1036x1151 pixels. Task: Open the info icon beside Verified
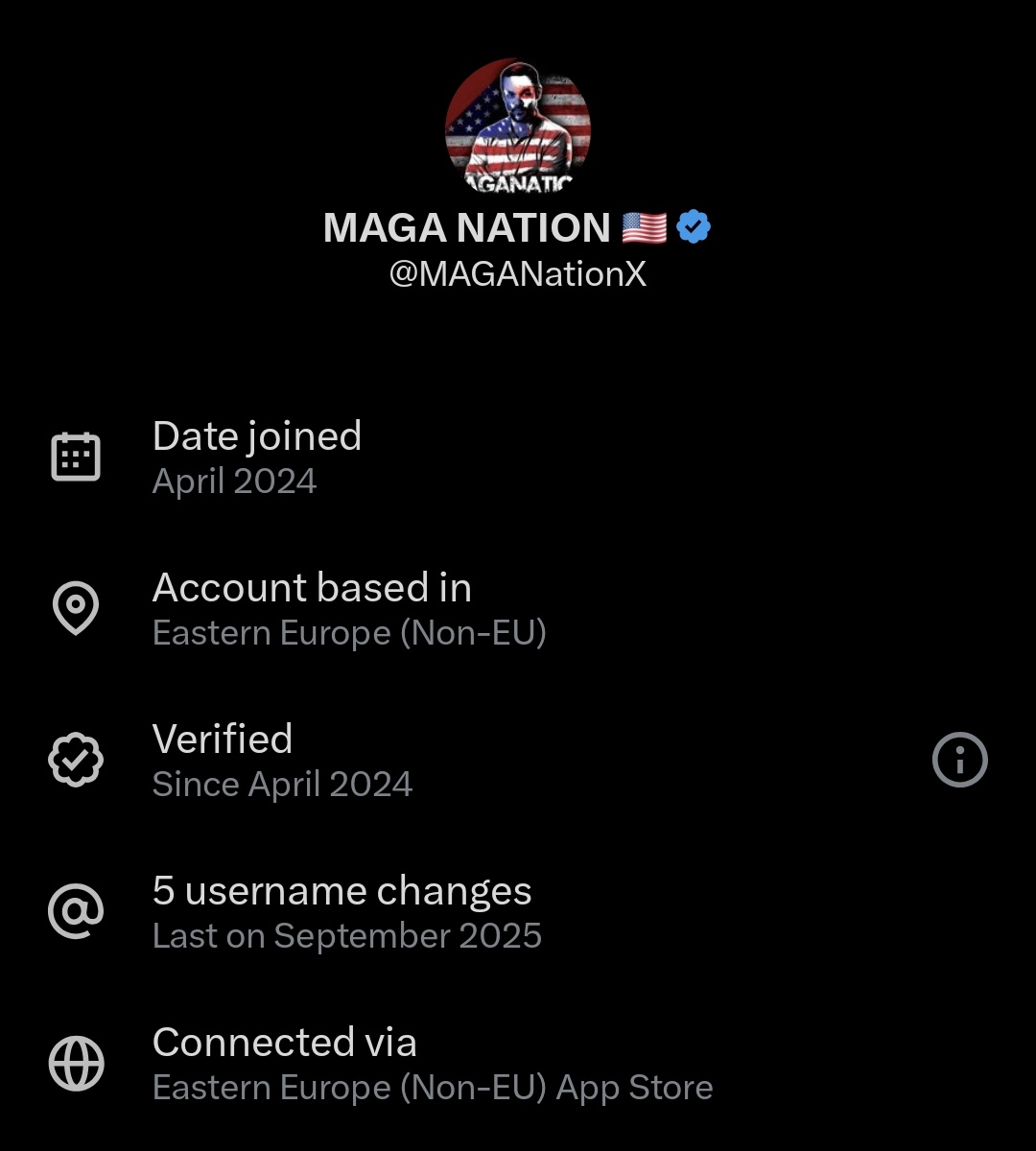(959, 761)
